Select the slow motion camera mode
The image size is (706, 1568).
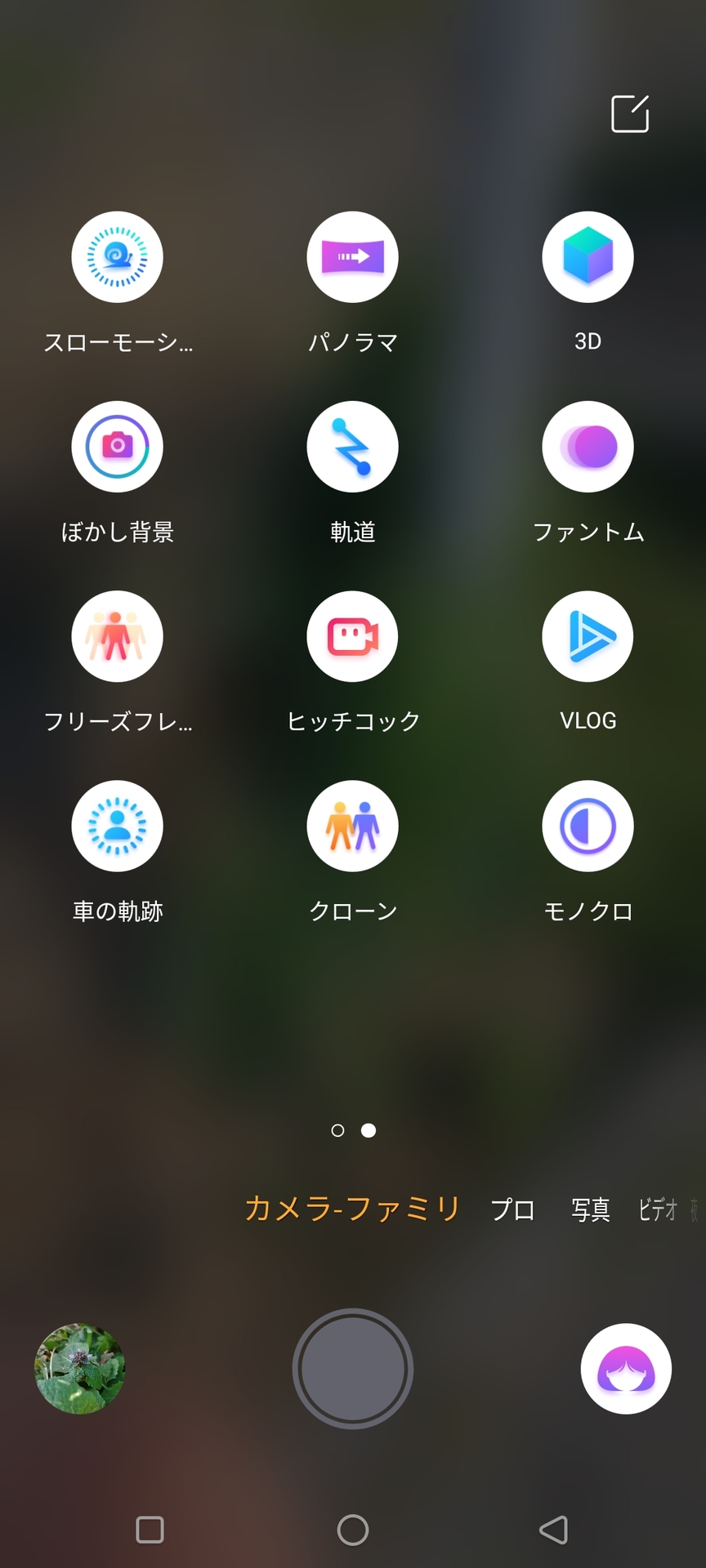tap(117, 256)
